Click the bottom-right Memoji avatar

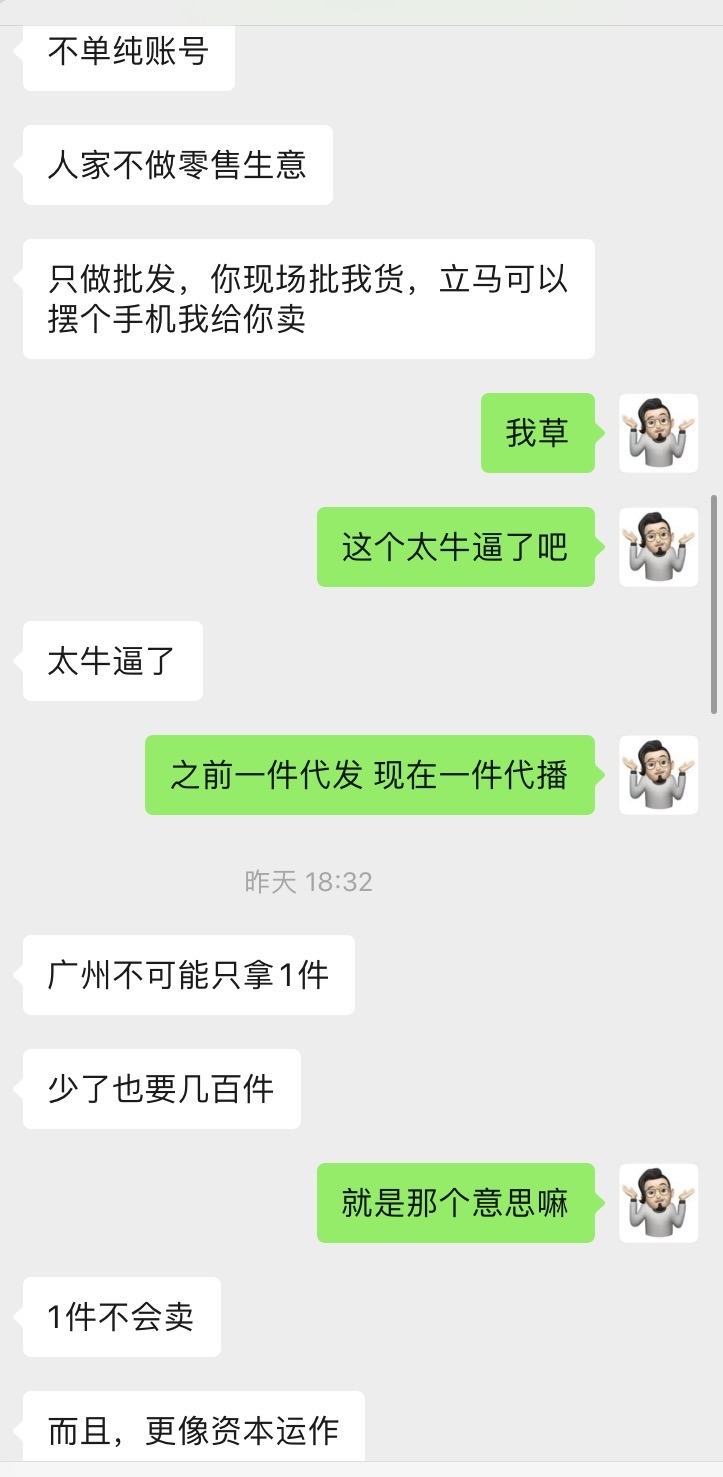click(658, 1204)
